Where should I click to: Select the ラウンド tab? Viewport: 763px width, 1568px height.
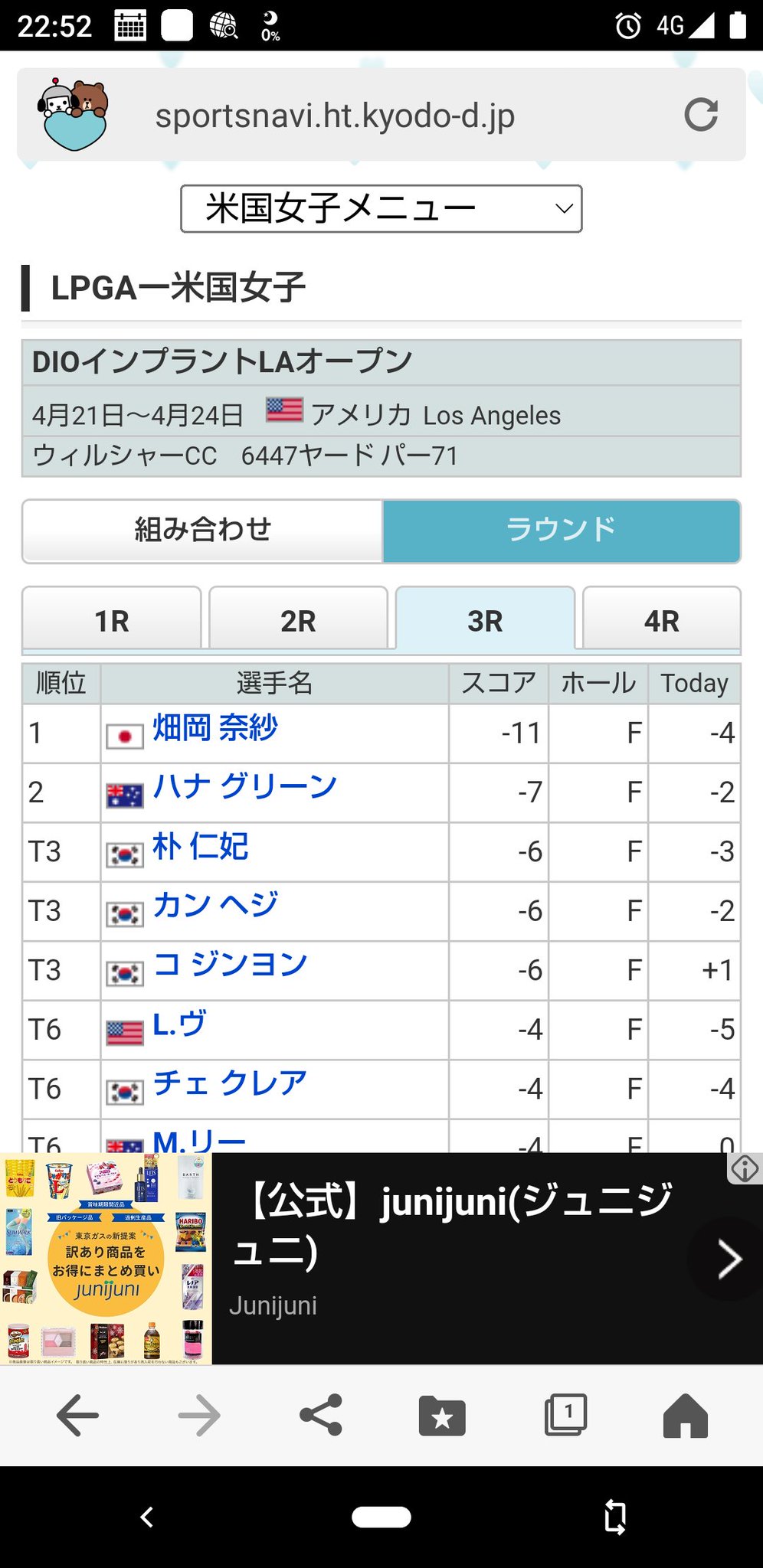click(561, 531)
